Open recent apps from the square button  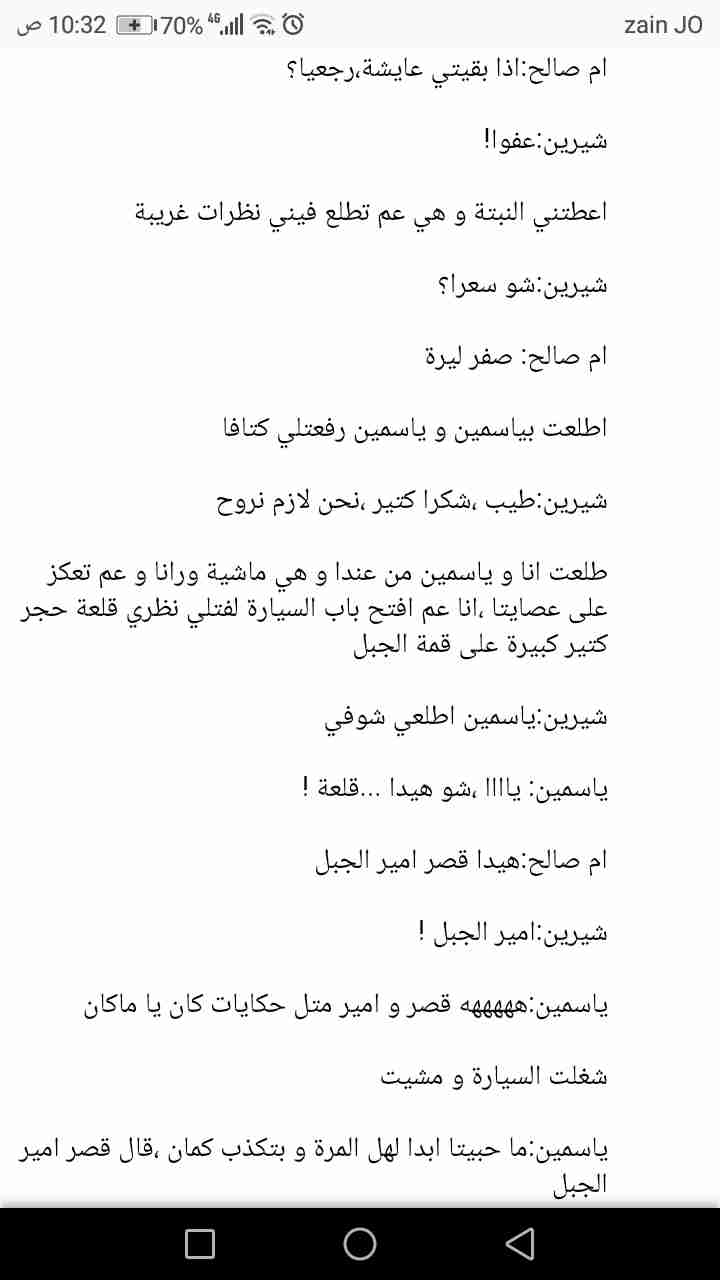[200, 1243]
